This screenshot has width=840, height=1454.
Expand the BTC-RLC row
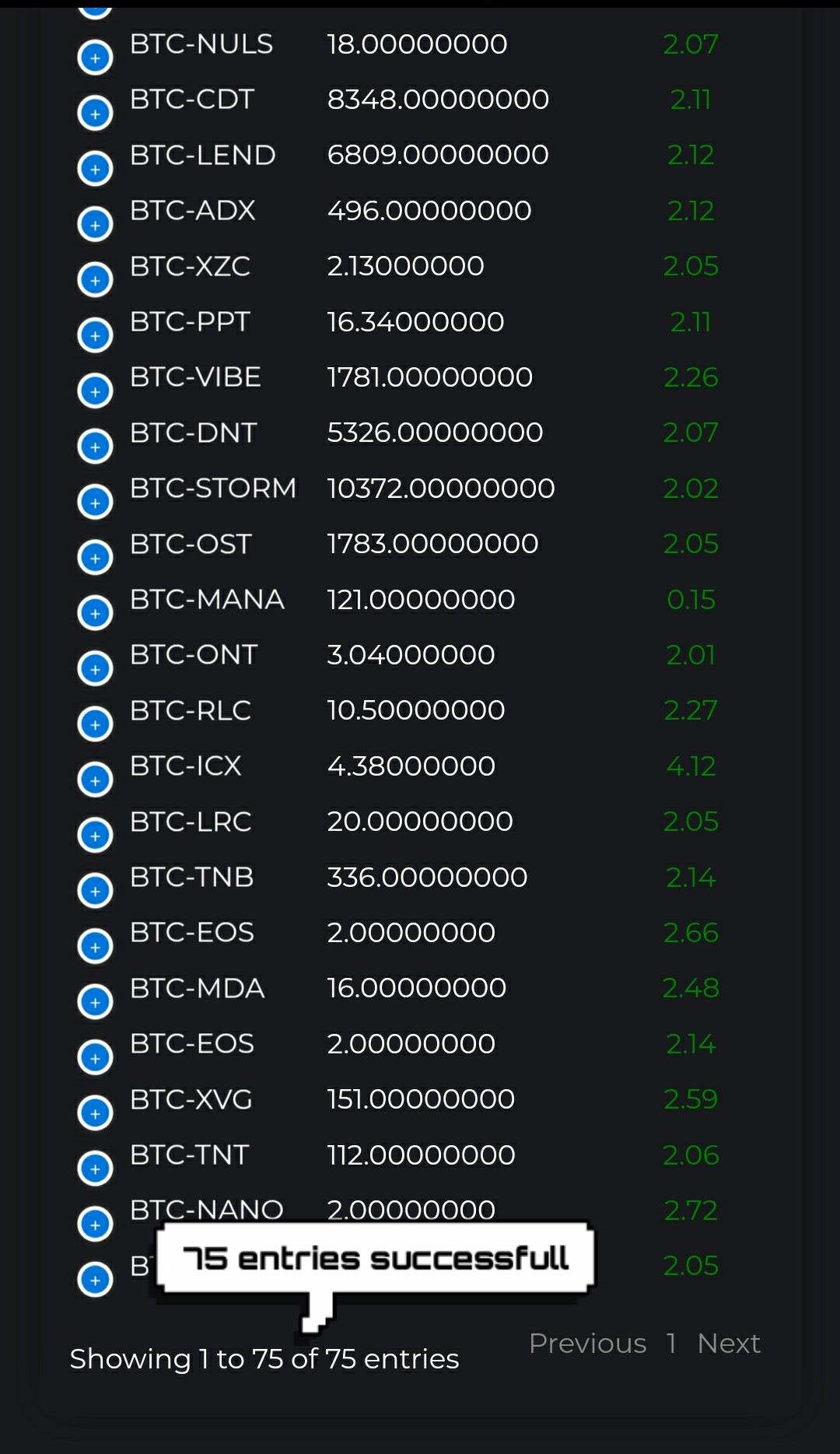[95, 724]
